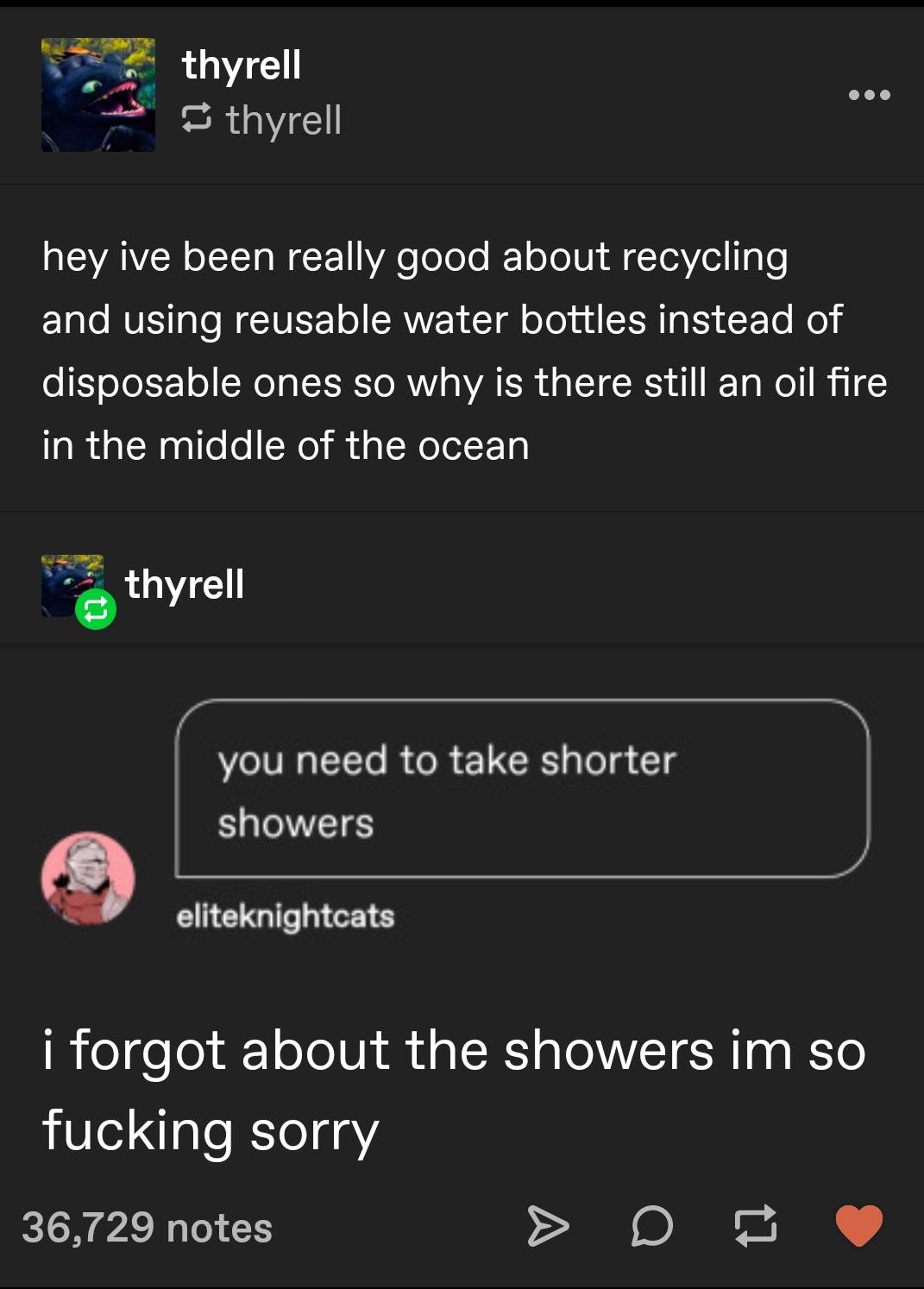924x1289 pixels.
Task: View eliteknightcats' profile
Action: point(285,916)
